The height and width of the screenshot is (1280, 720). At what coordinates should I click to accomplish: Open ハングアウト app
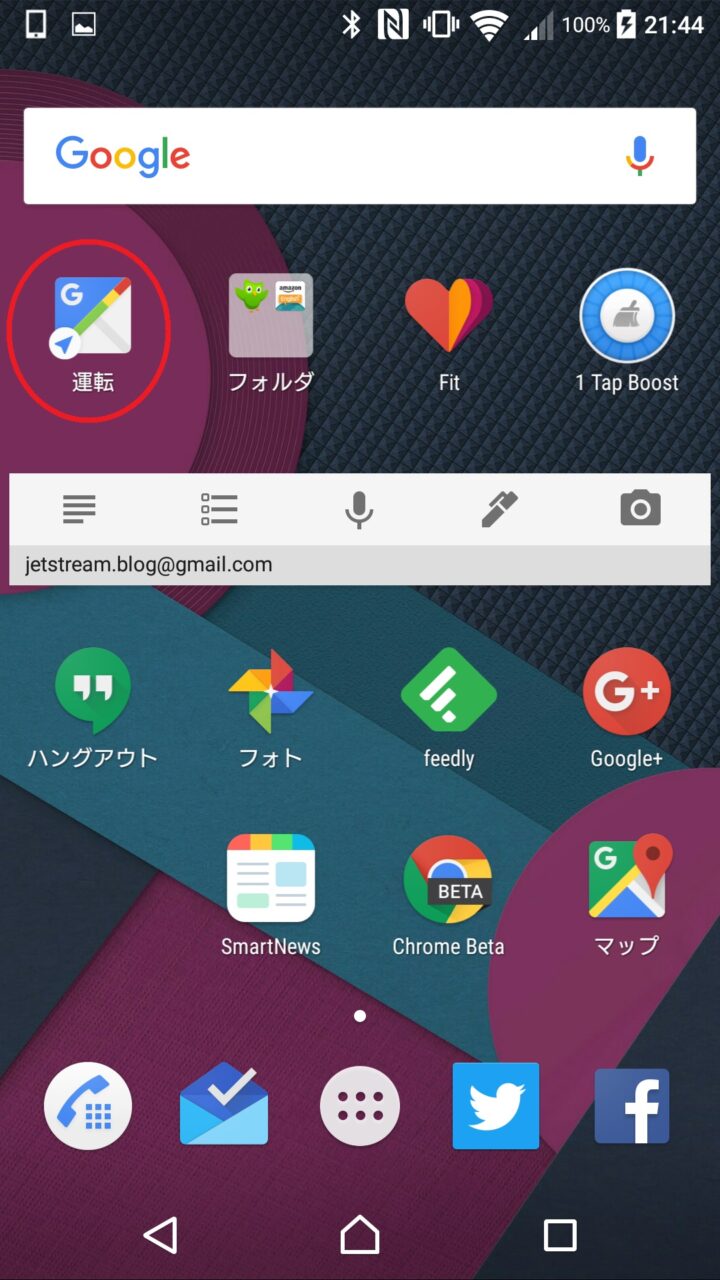click(x=92, y=692)
